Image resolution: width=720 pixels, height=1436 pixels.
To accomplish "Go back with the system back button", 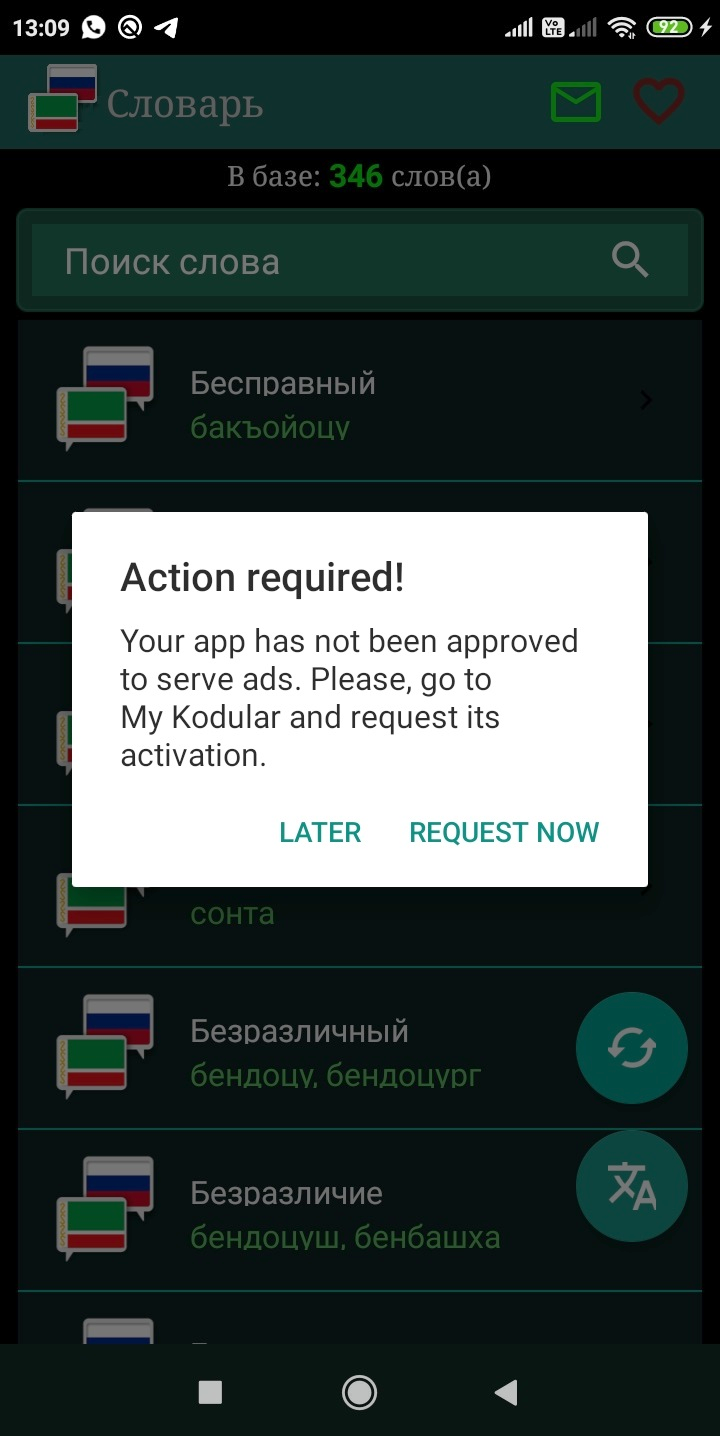I will coord(507,1392).
